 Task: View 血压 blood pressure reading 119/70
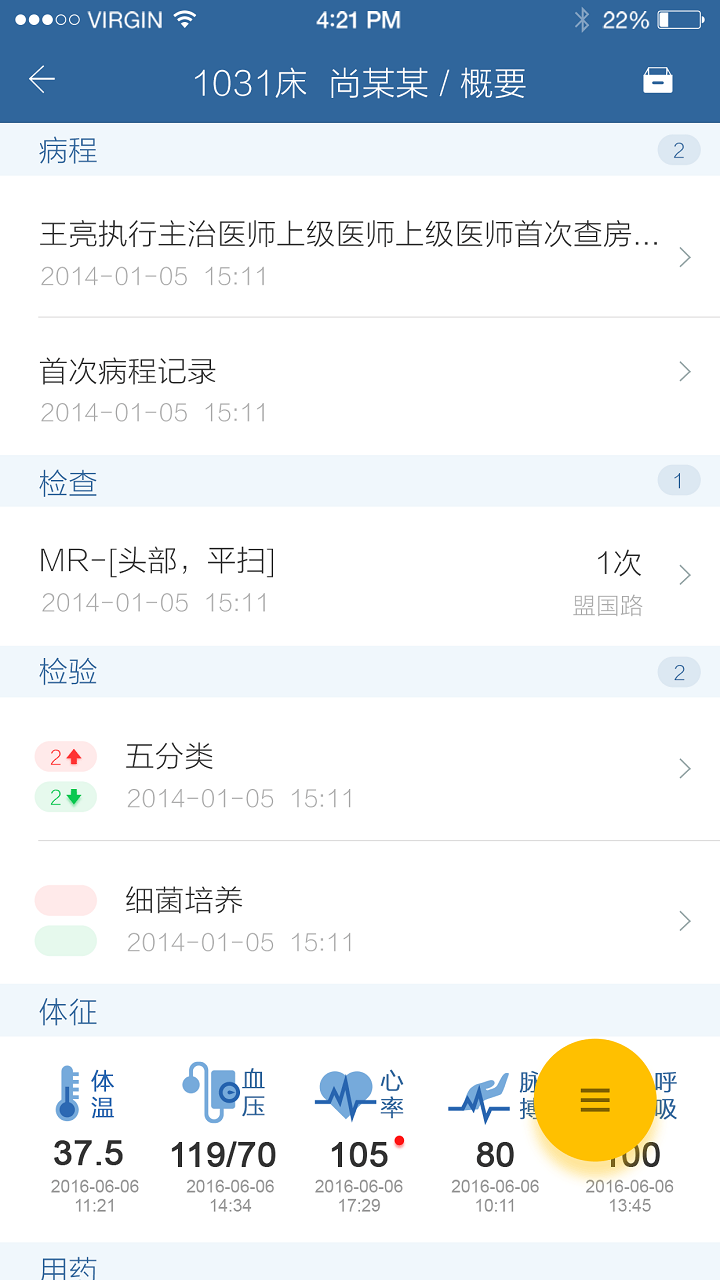pos(224,1138)
